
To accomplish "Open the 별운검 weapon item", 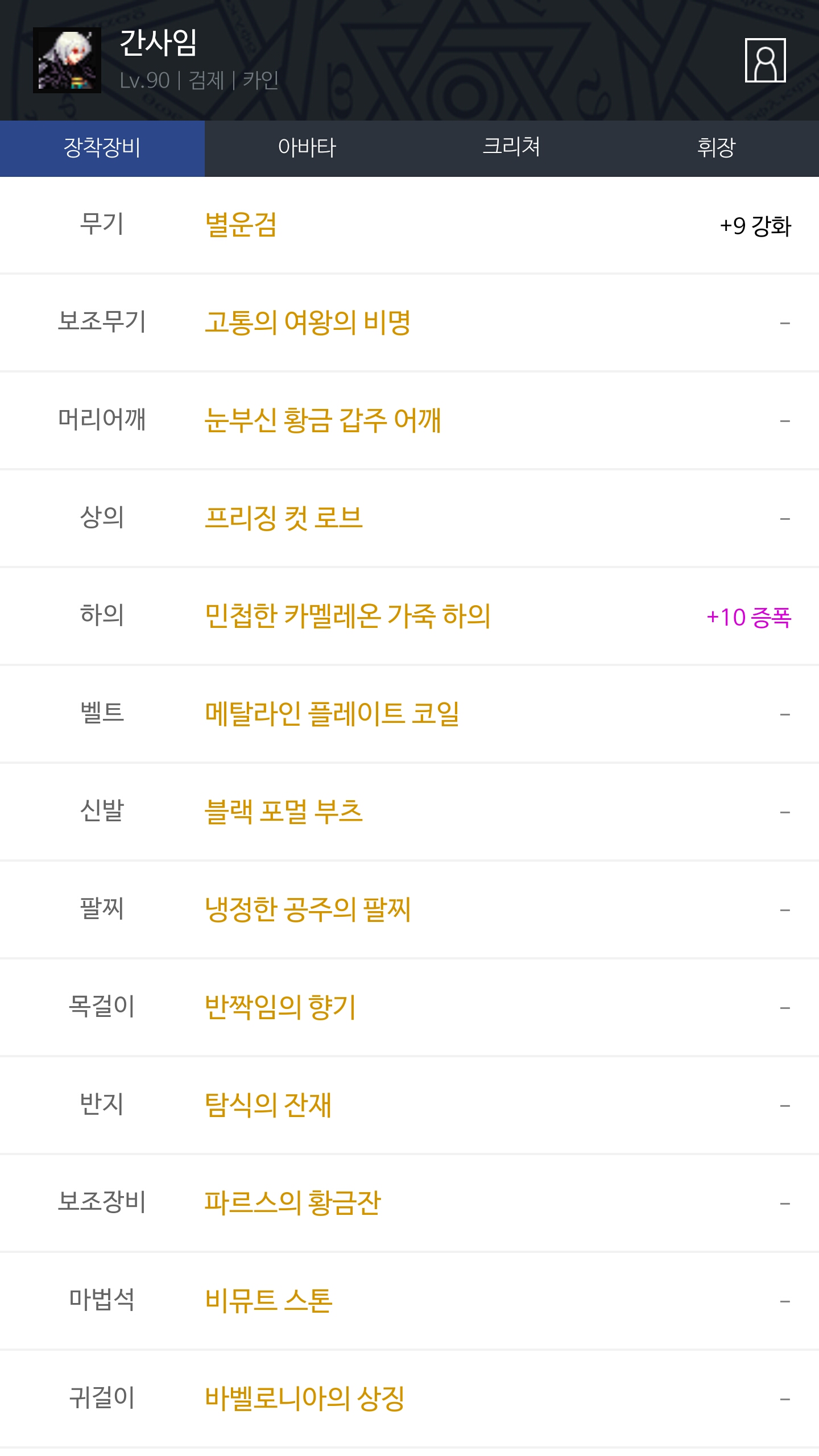I will 241,225.
